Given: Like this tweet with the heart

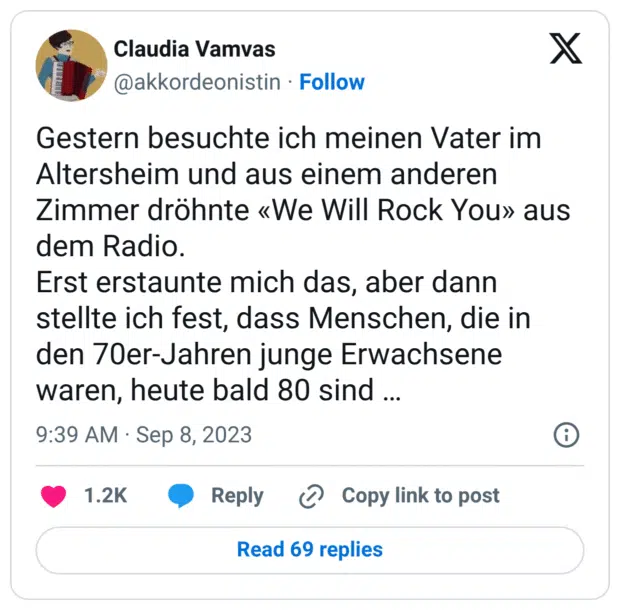Looking at the screenshot, I should click(x=53, y=496).
